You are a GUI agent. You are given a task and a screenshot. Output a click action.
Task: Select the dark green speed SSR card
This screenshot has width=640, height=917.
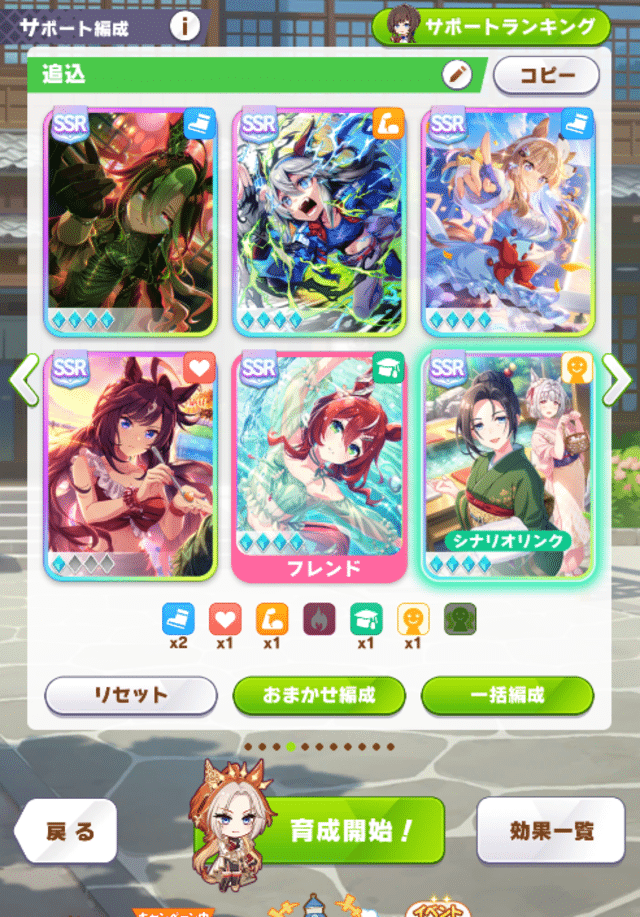[130, 221]
